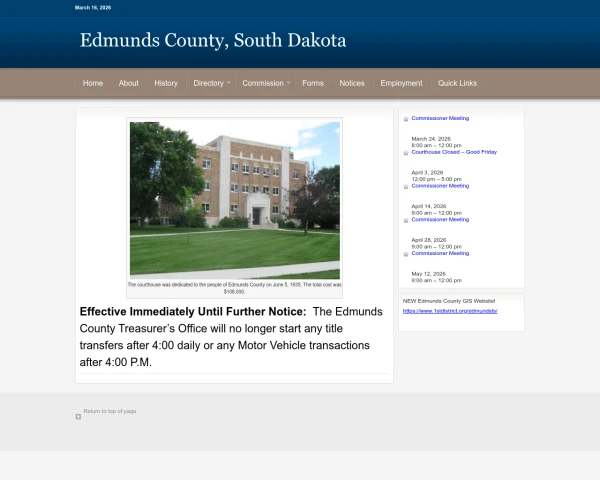This screenshot has height=480, width=600.
Task: Open the Forms page
Action: pyautogui.click(x=313, y=83)
